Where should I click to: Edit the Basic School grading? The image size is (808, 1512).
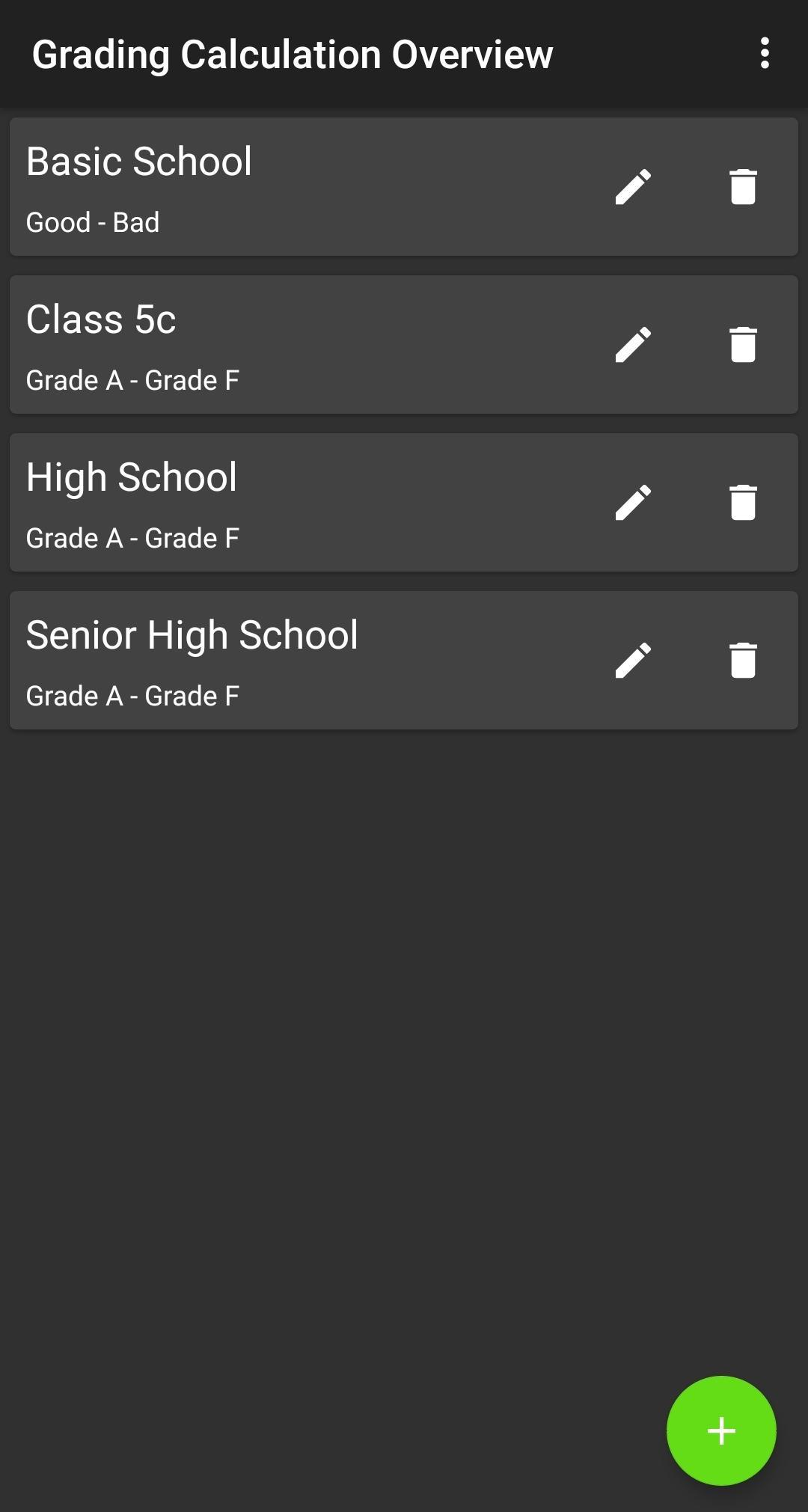point(633,187)
